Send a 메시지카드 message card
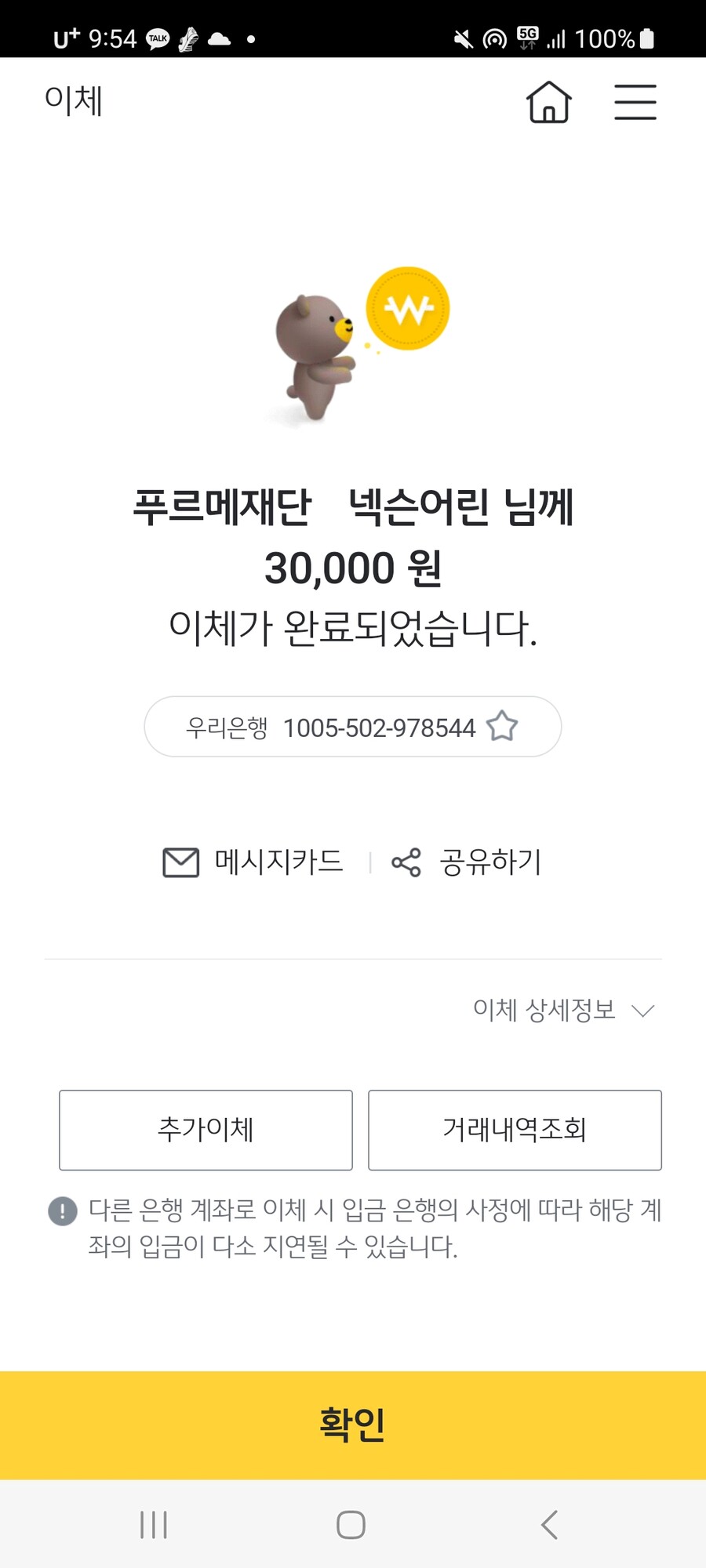706x1568 pixels. click(253, 862)
